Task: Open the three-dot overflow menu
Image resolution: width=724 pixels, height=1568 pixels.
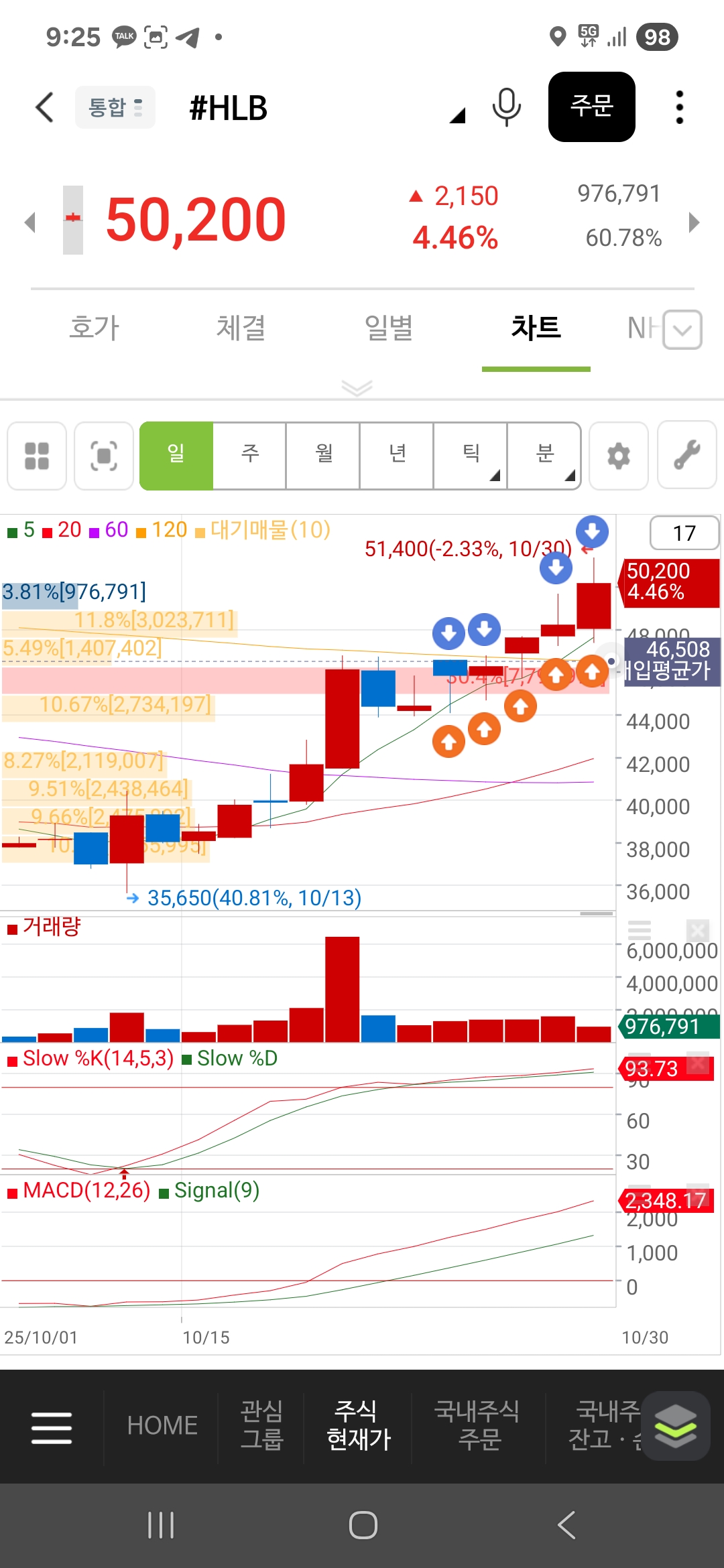Action: click(x=679, y=107)
